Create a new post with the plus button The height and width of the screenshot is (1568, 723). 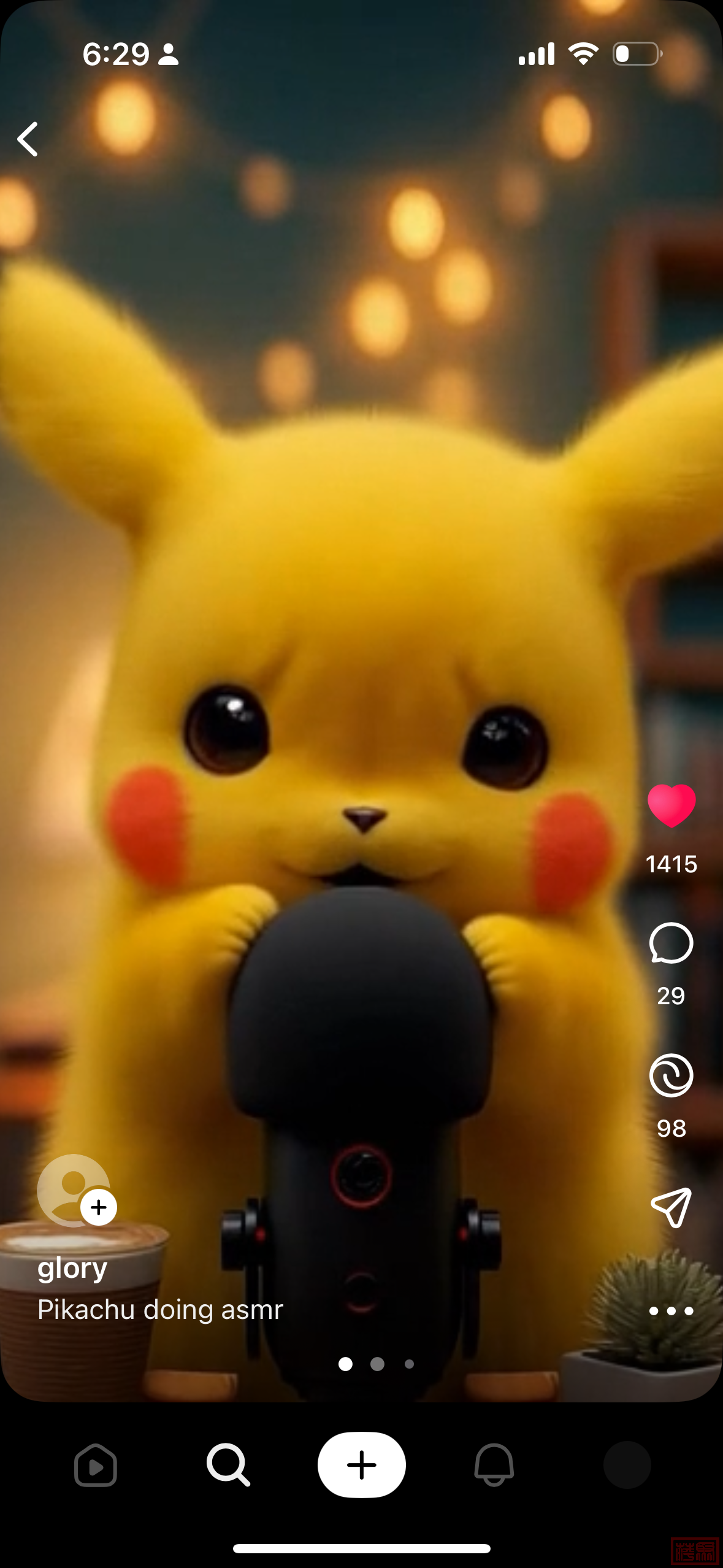(361, 1465)
